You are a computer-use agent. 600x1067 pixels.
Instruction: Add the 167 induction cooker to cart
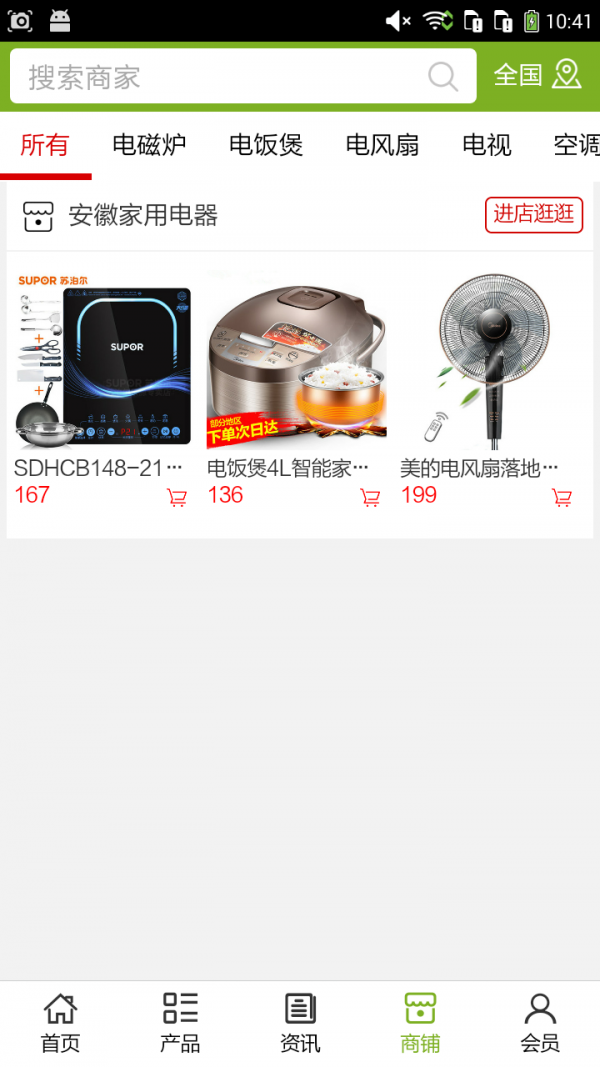177,498
